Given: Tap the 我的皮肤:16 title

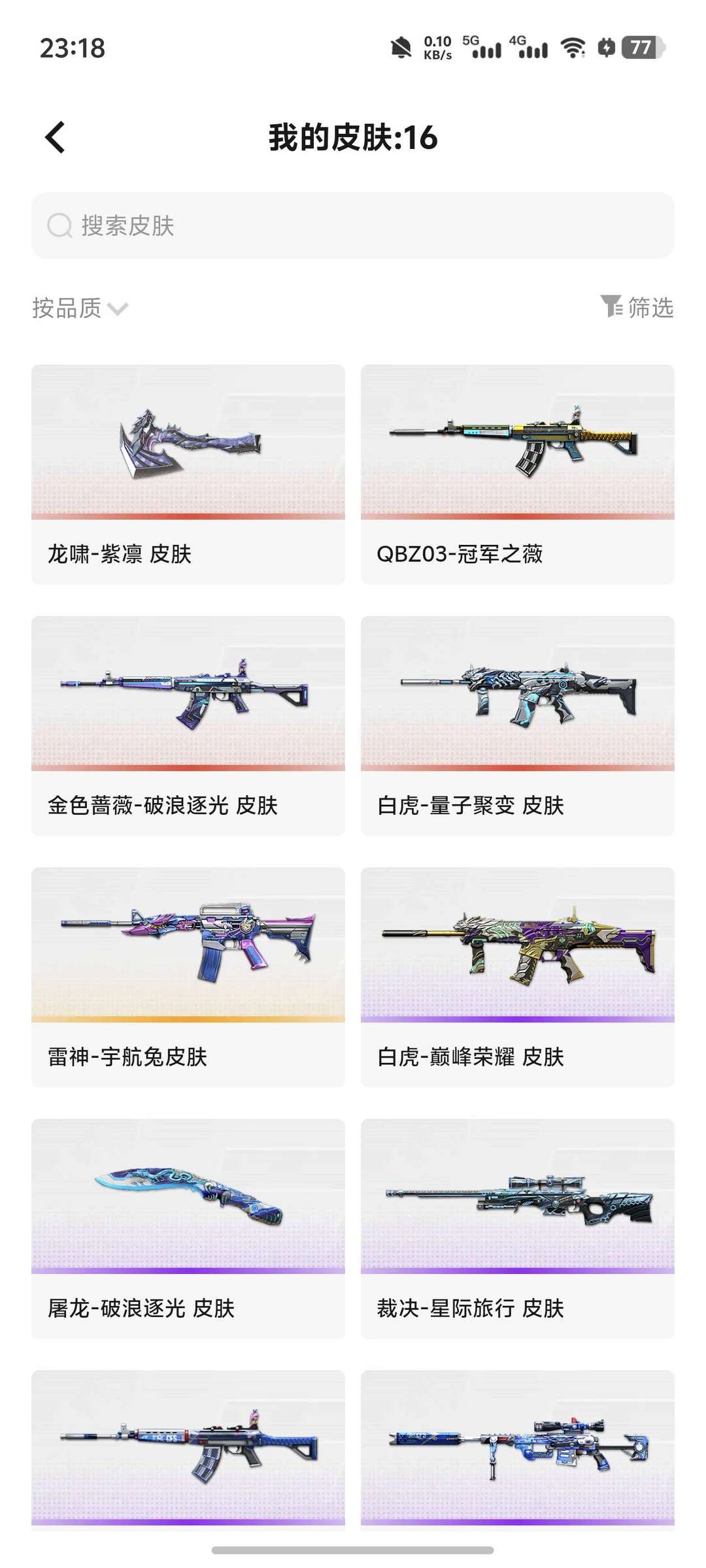Looking at the screenshot, I should (353, 139).
